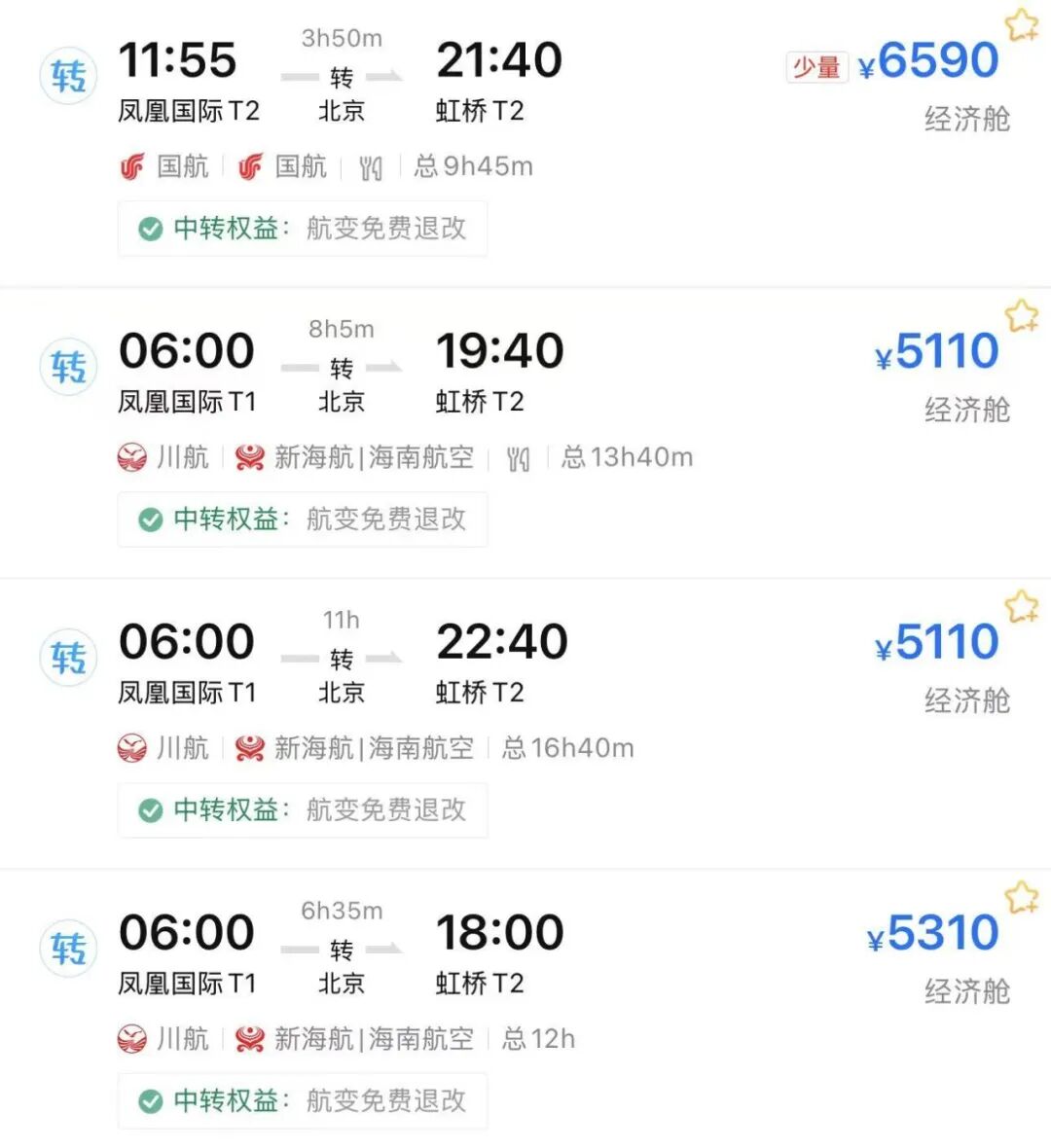This screenshot has height=1148, width=1051.
Task: Select the 凤凰国际 T1 departure terminal text
Action: [189, 402]
